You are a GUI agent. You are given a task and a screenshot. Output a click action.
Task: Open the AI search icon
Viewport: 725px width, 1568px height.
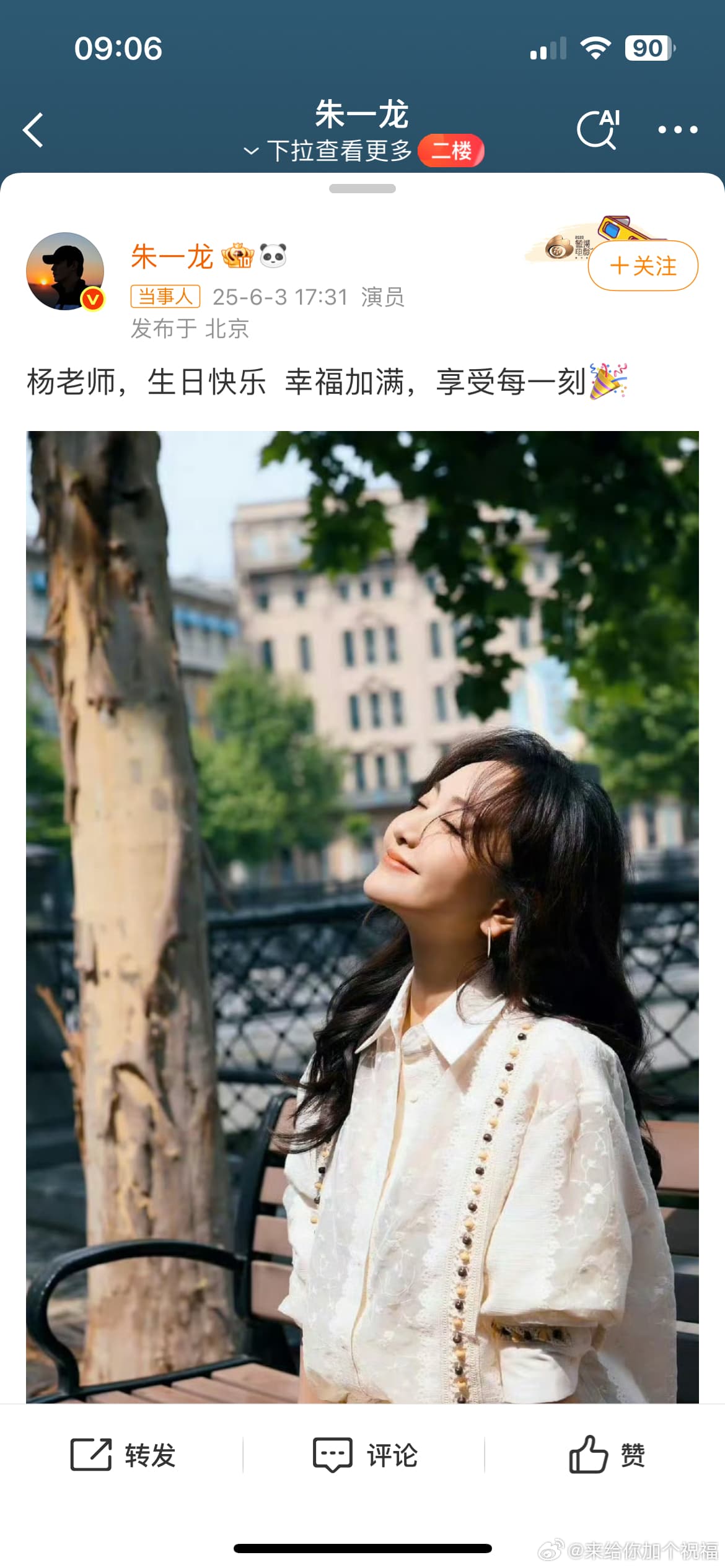[598, 129]
